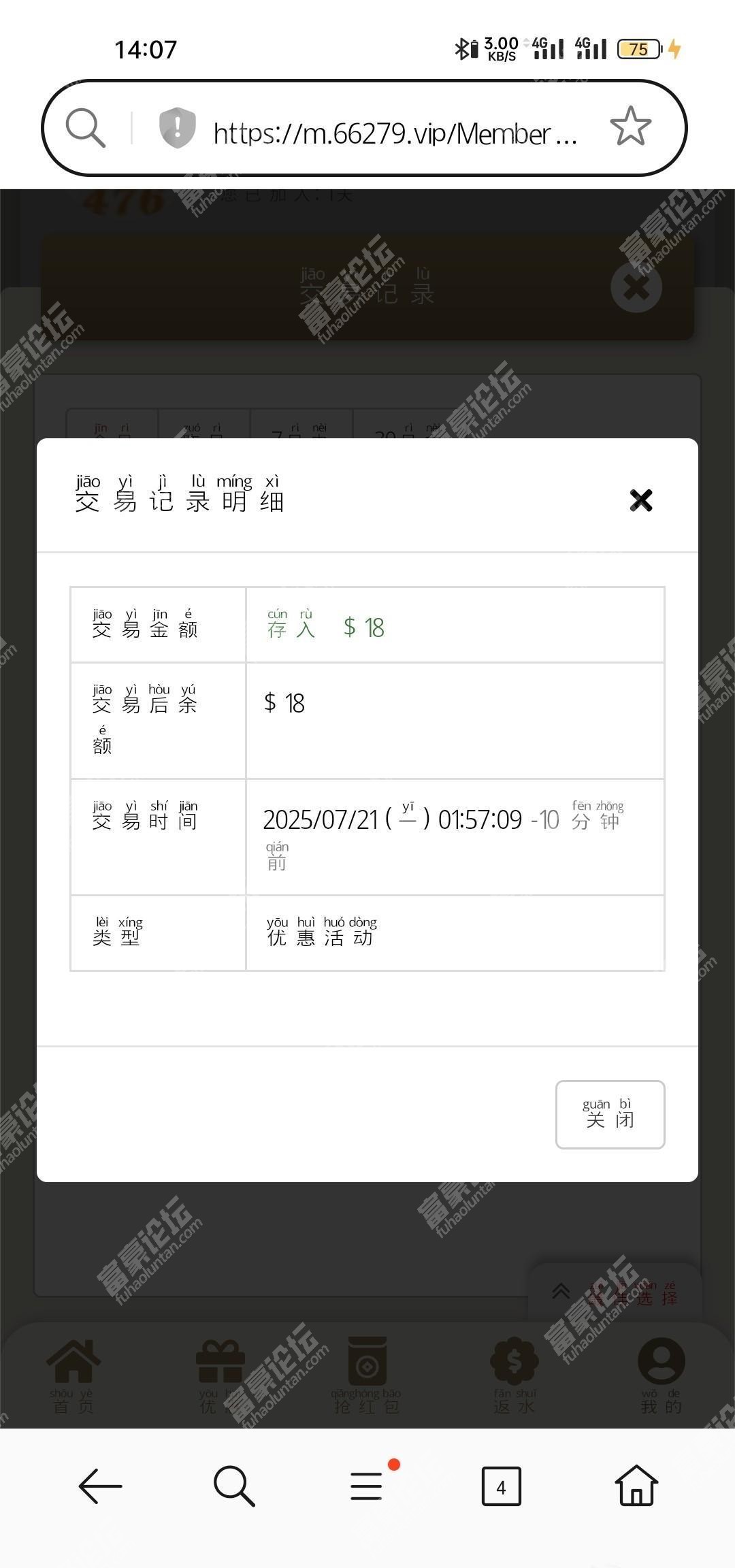Tap the 关闭 button
735x1568 pixels.
tap(610, 1115)
